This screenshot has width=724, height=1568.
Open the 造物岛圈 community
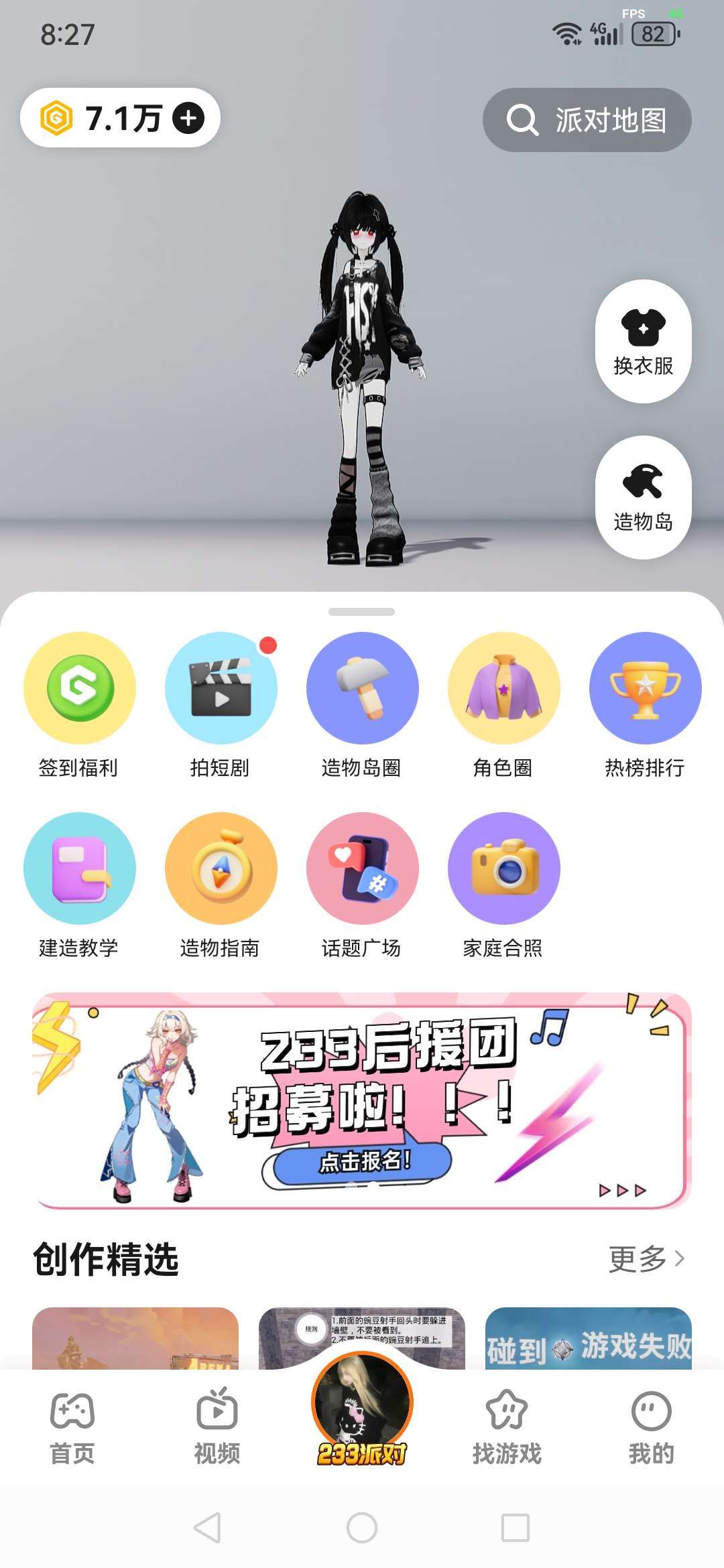pyautogui.click(x=362, y=688)
